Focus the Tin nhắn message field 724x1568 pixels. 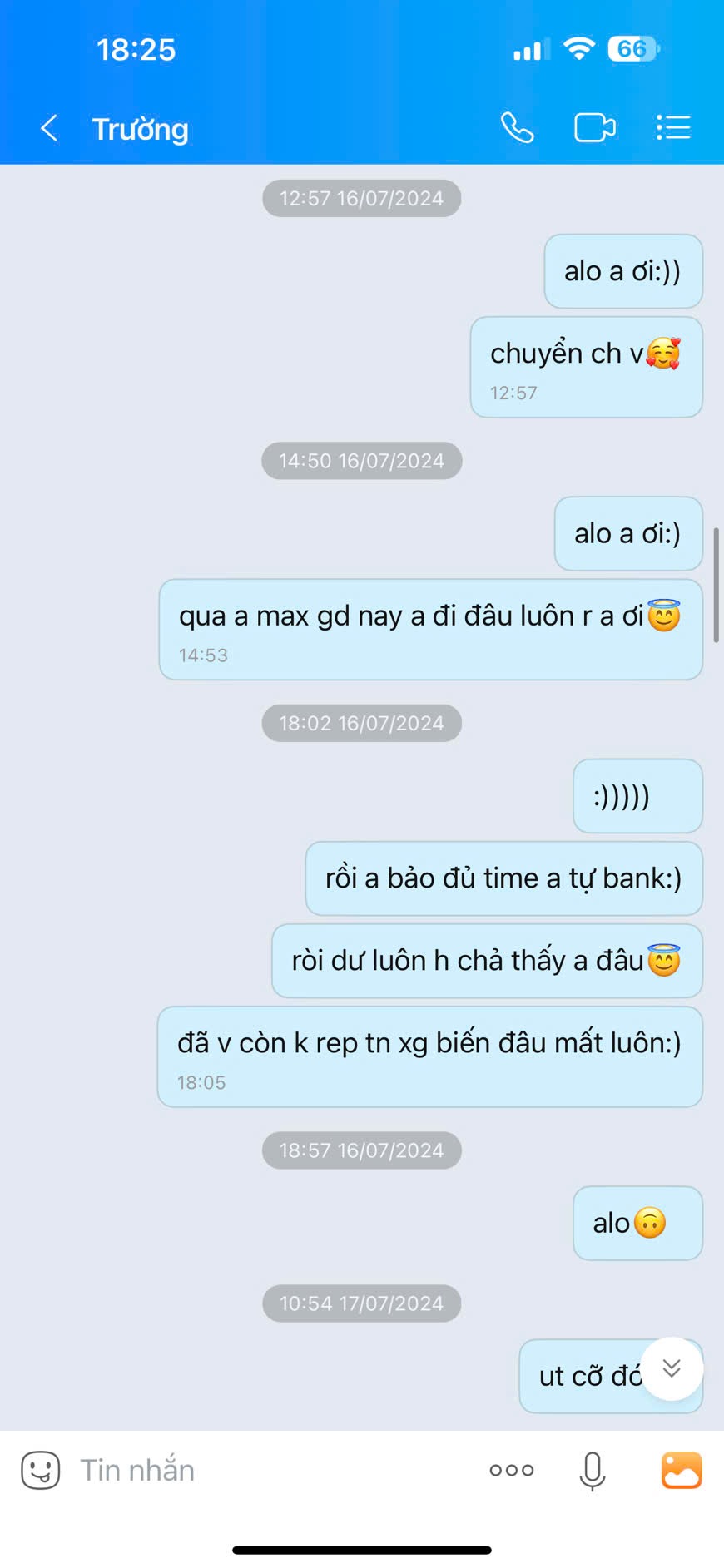click(266, 1470)
